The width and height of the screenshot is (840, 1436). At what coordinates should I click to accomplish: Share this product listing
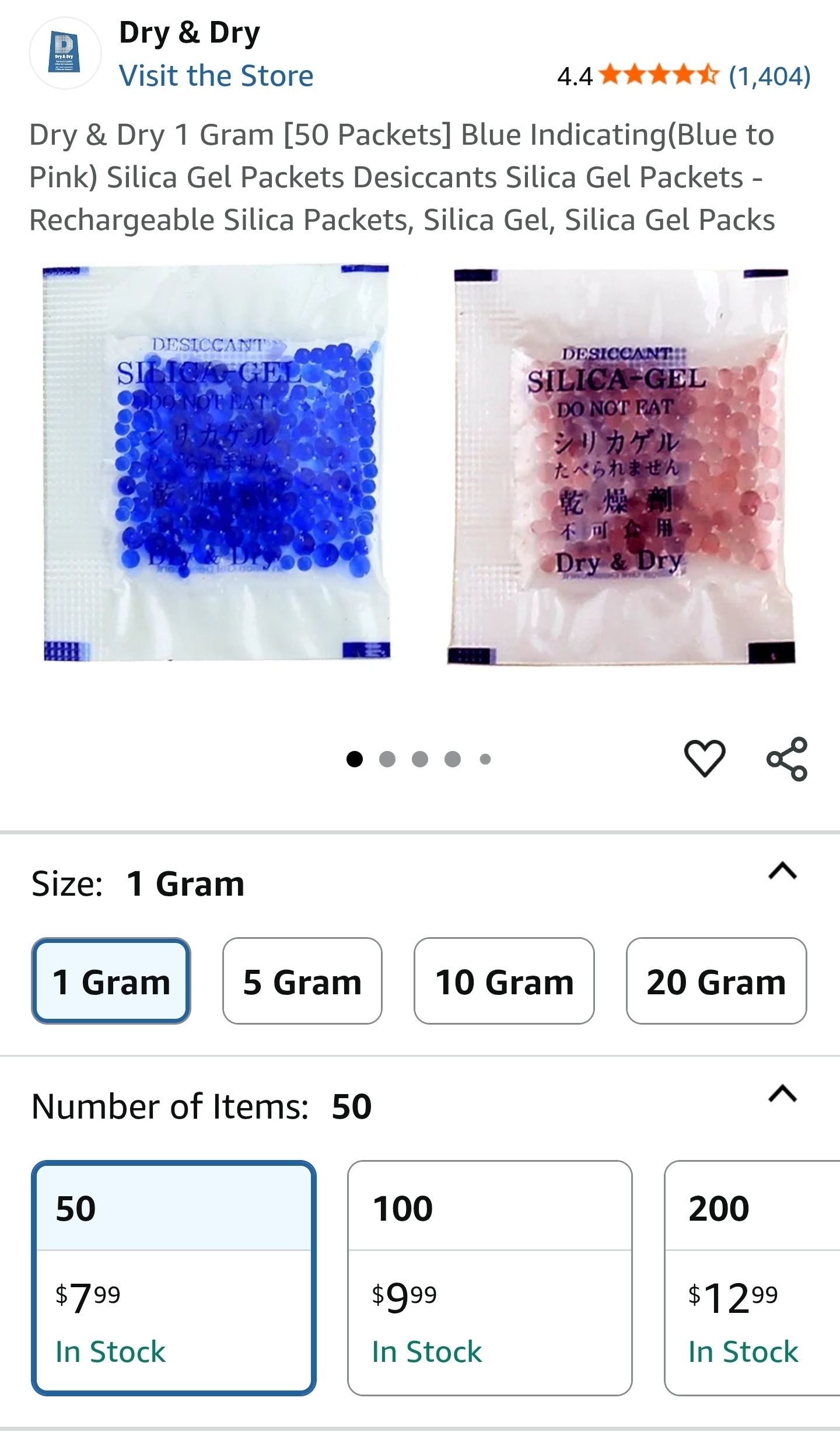(787, 759)
